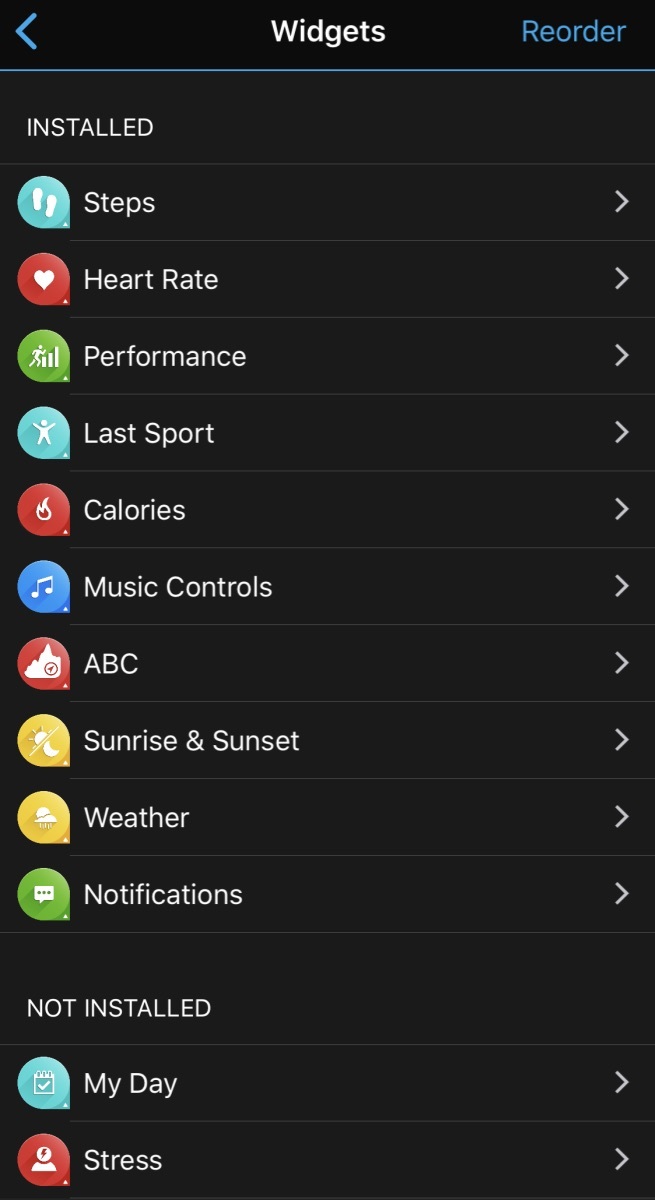Open the Weather widget row
Image resolution: width=655 pixels, height=1200 pixels.
coord(327,818)
